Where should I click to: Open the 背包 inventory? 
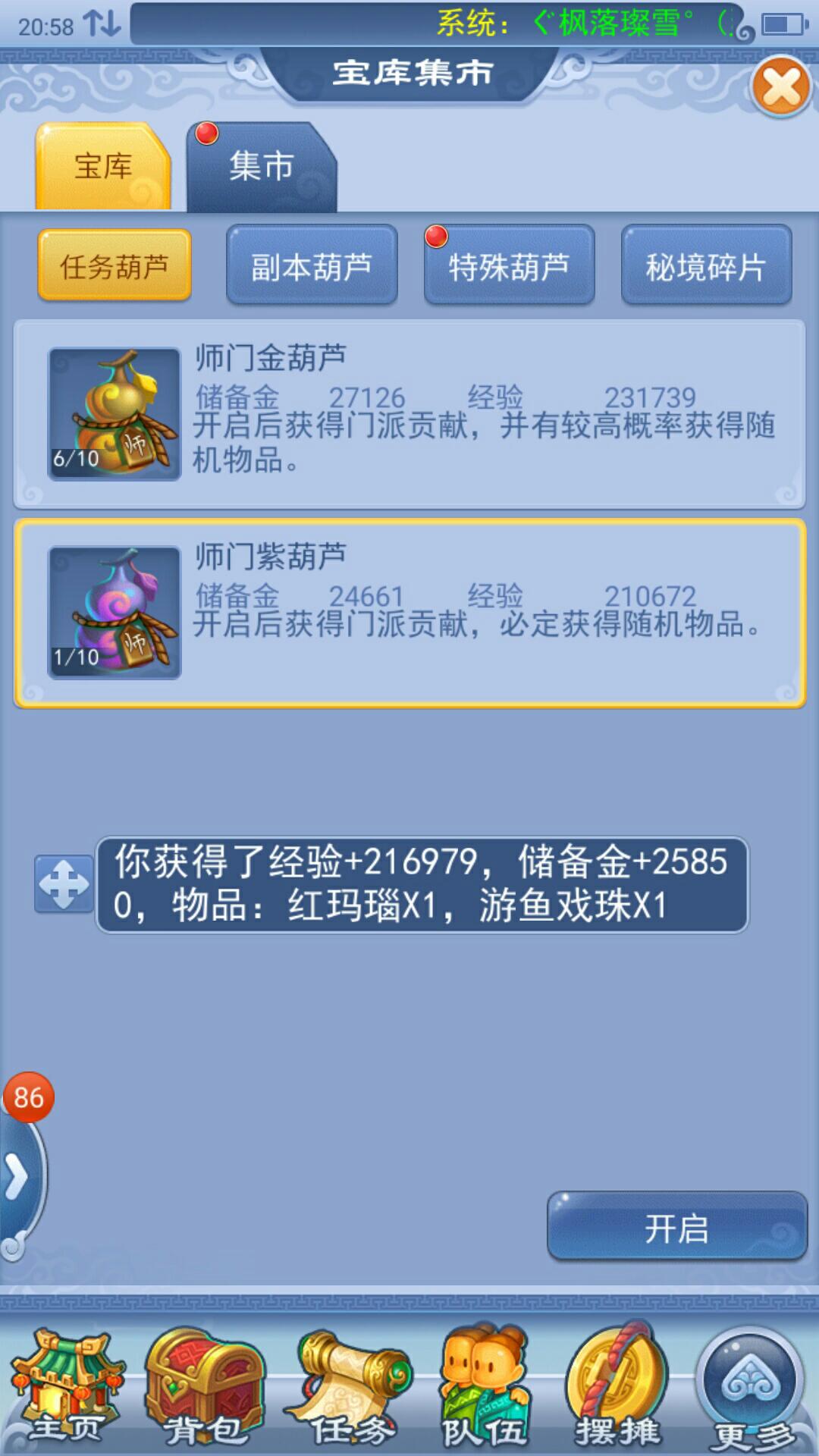[205, 1386]
